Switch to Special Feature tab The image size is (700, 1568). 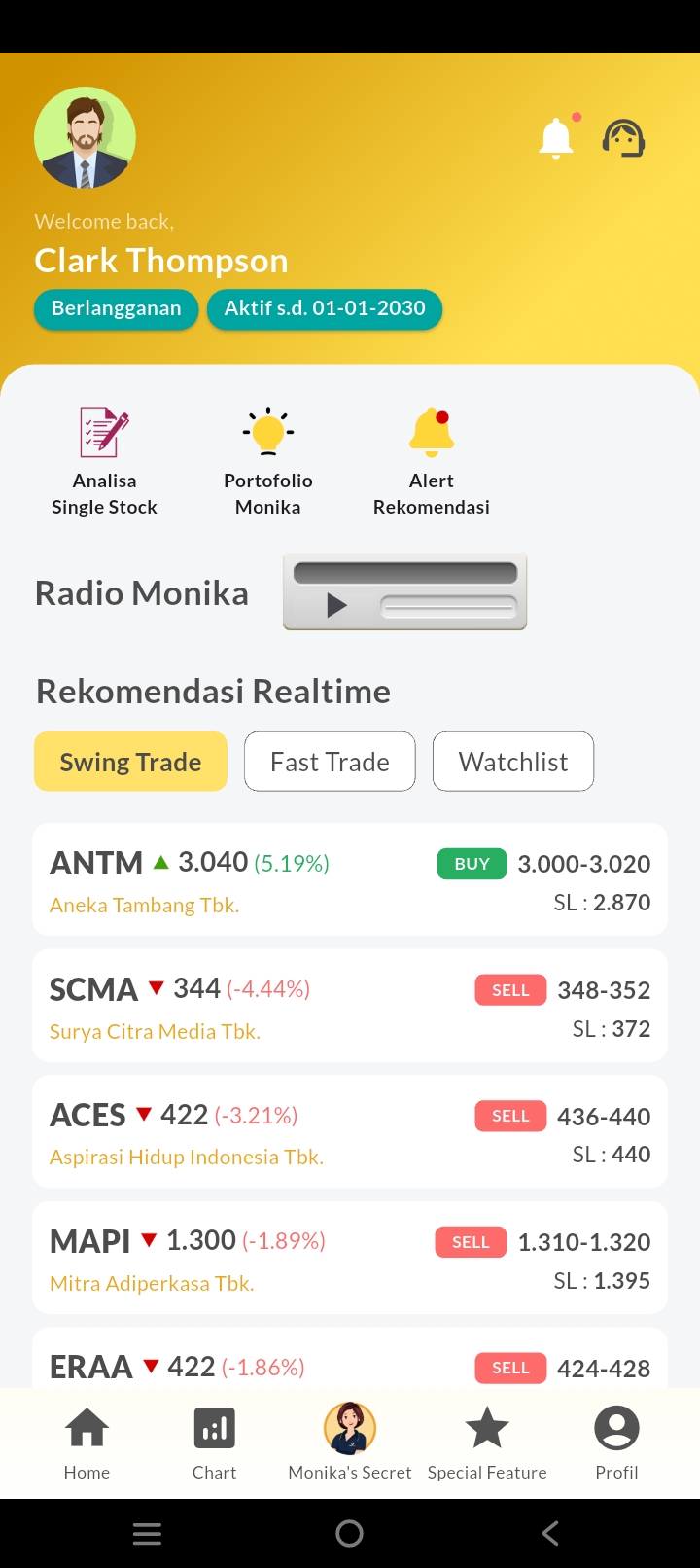pos(487,1443)
